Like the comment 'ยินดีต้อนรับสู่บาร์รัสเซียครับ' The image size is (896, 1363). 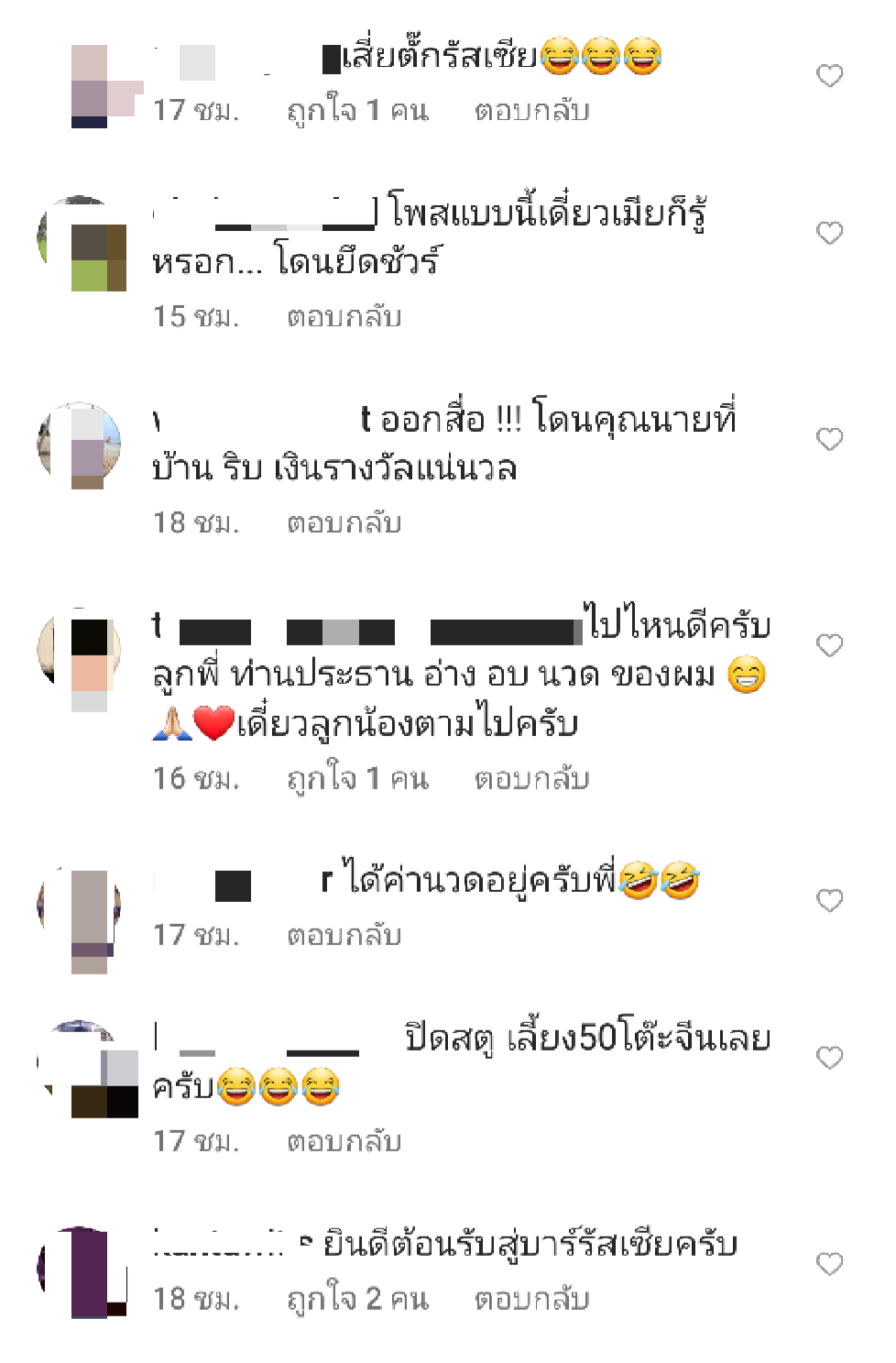coord(829,1265)
